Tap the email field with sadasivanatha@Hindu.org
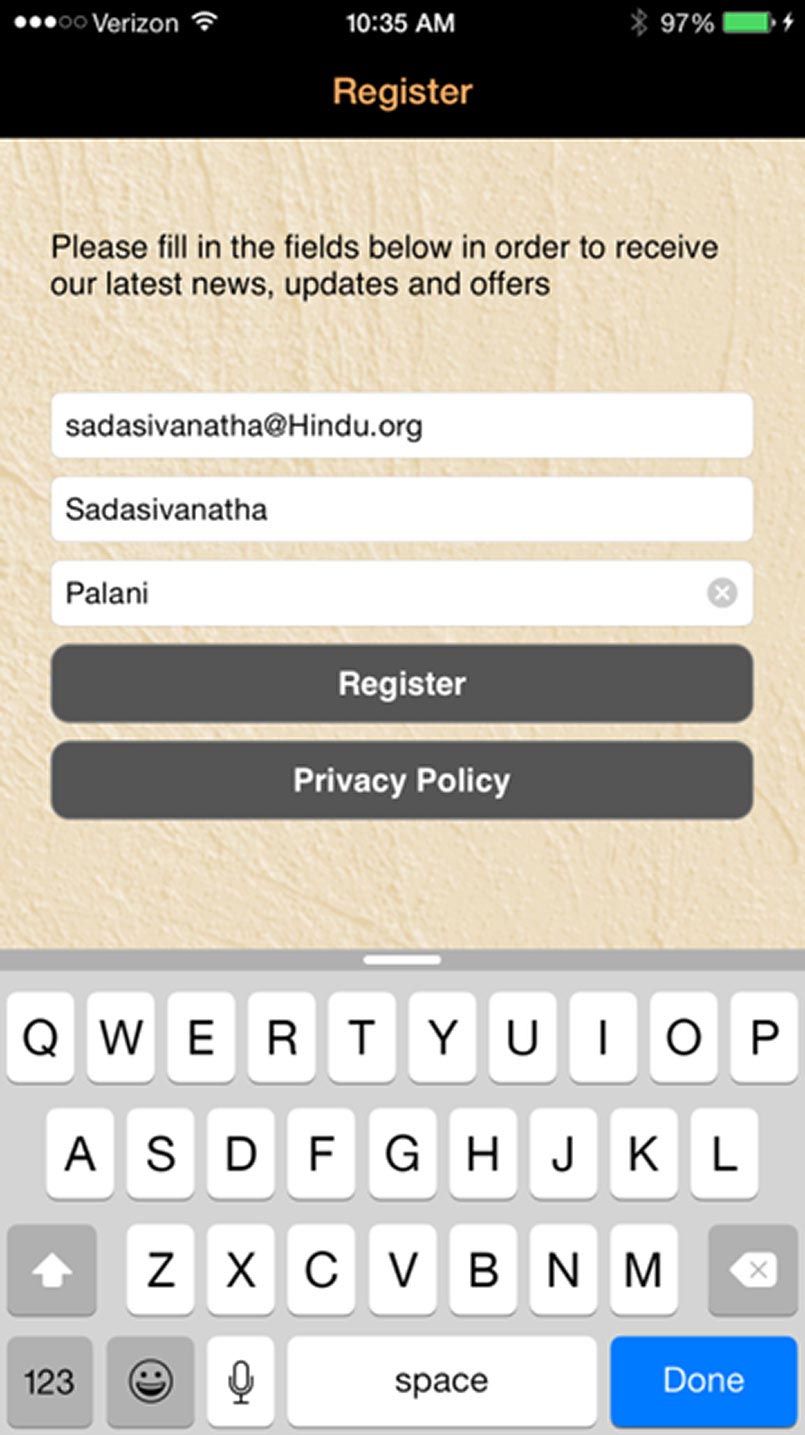The image size is (805, 1435). (400, 426)
